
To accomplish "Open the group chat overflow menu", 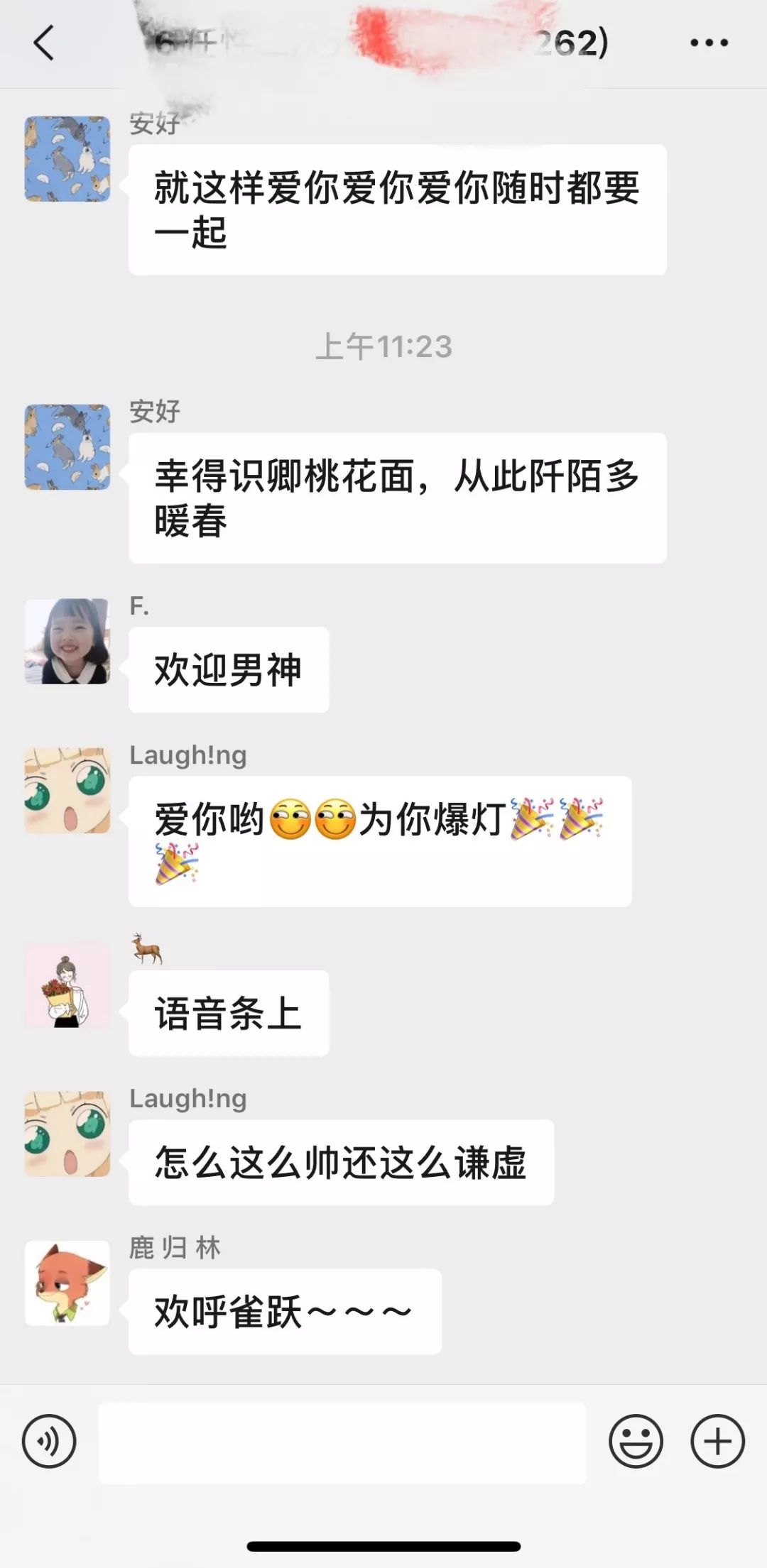I will point(709,43).
